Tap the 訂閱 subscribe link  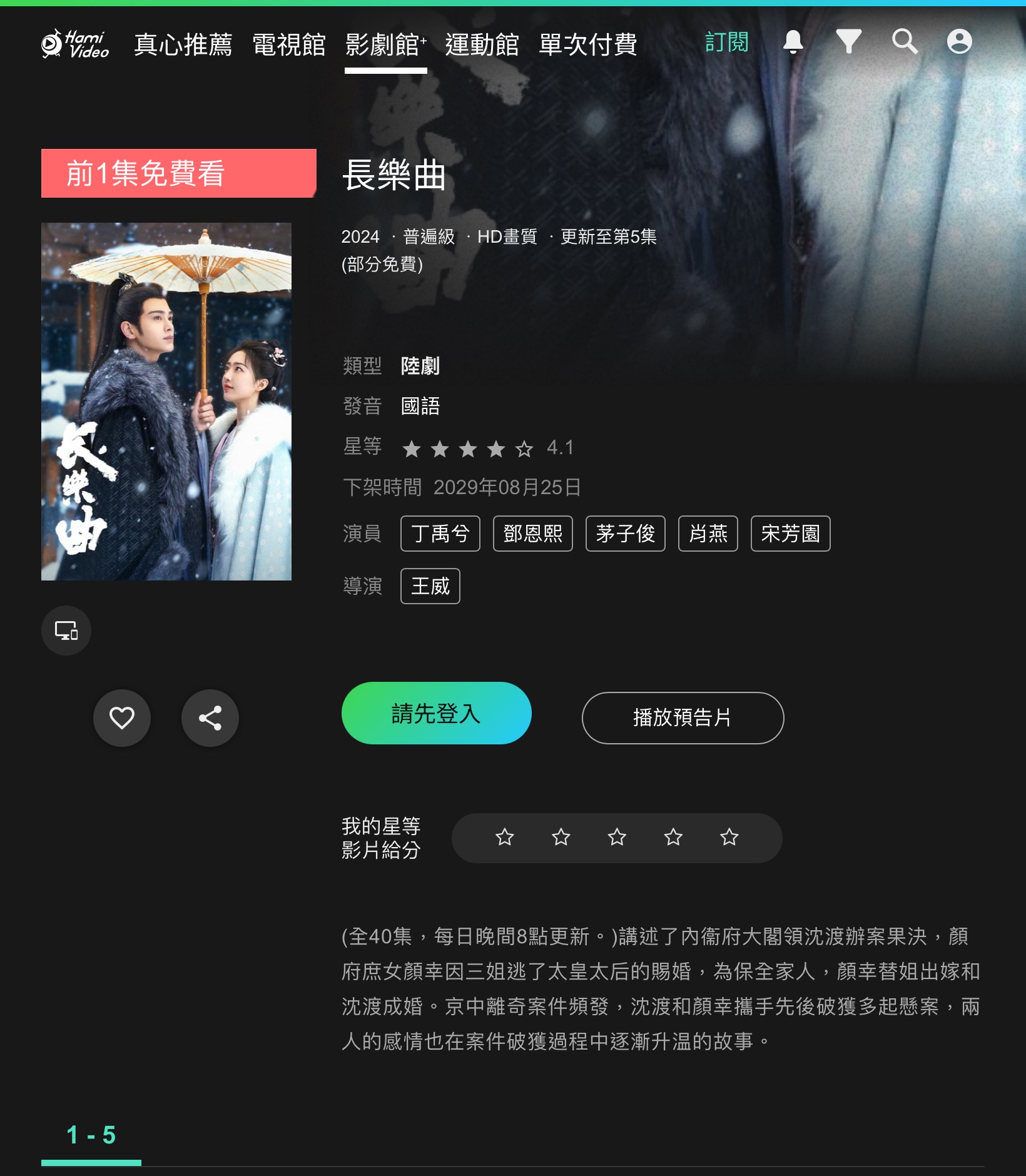point(726,43)
